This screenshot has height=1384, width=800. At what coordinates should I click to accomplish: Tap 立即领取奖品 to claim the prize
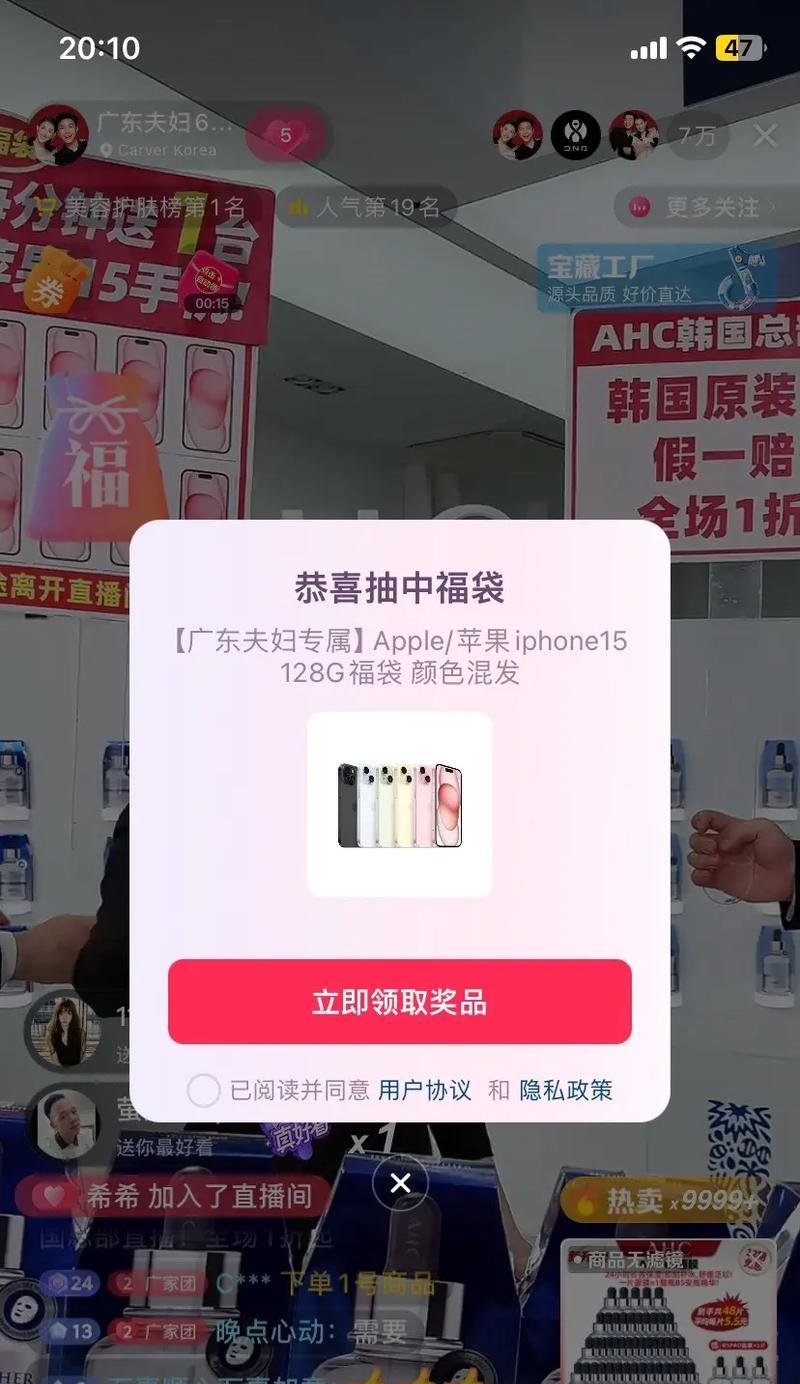pos(399,1002)
